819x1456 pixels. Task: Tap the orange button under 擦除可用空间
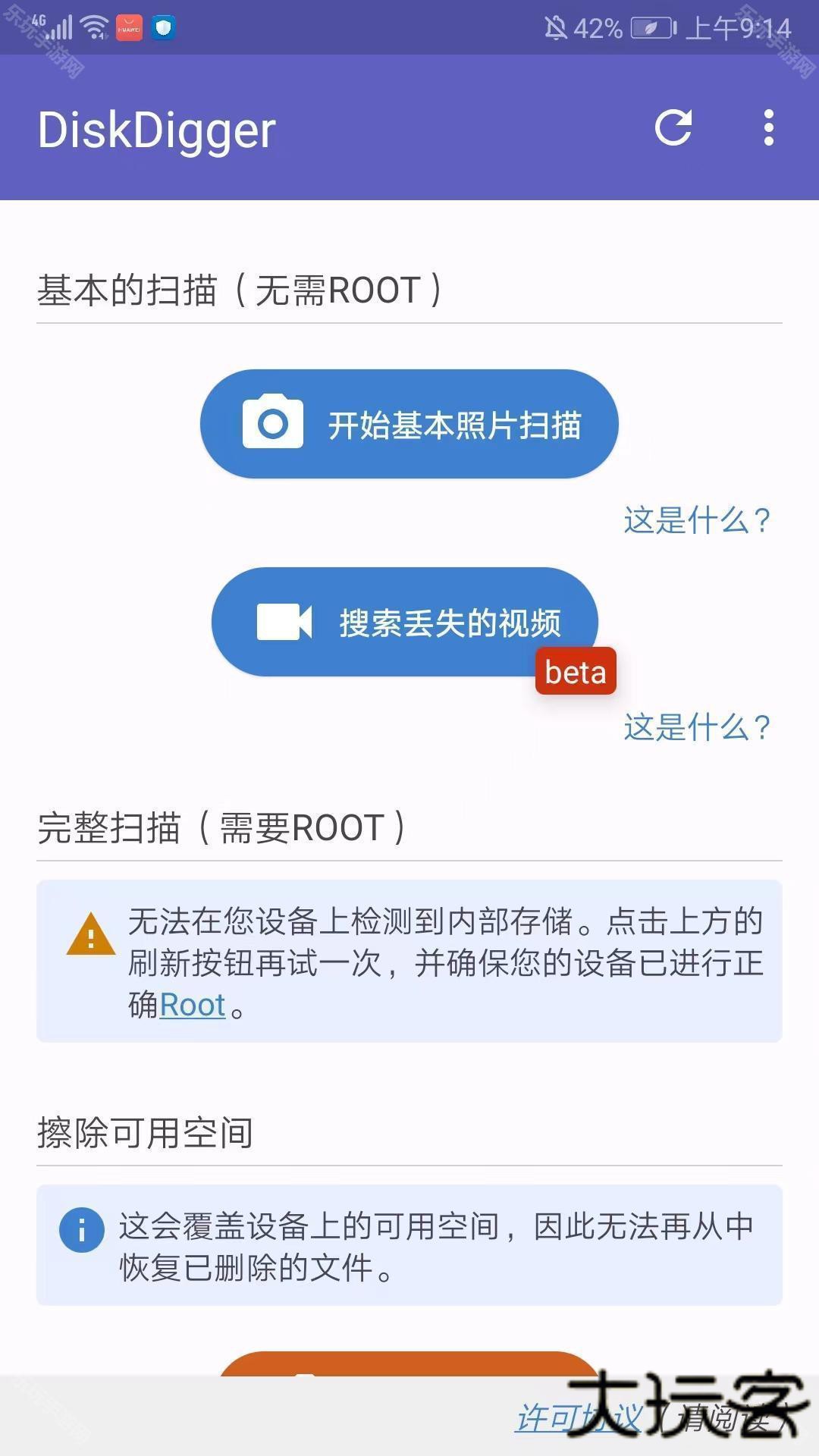[x=409, y=1363]
